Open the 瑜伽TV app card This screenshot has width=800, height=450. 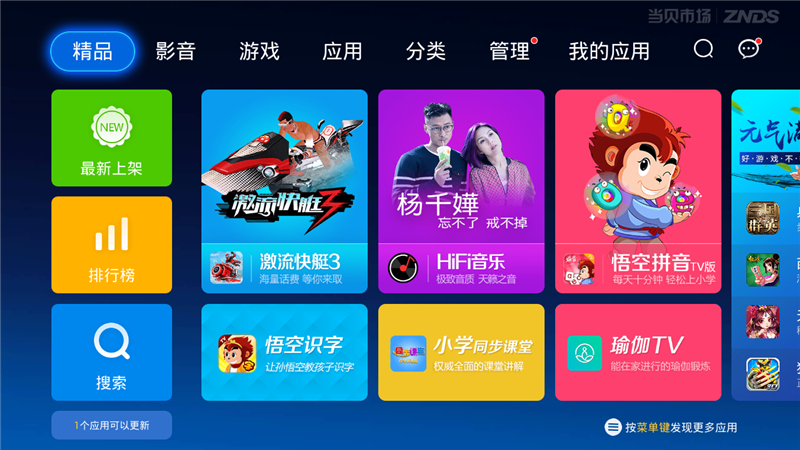click(638, 352)
